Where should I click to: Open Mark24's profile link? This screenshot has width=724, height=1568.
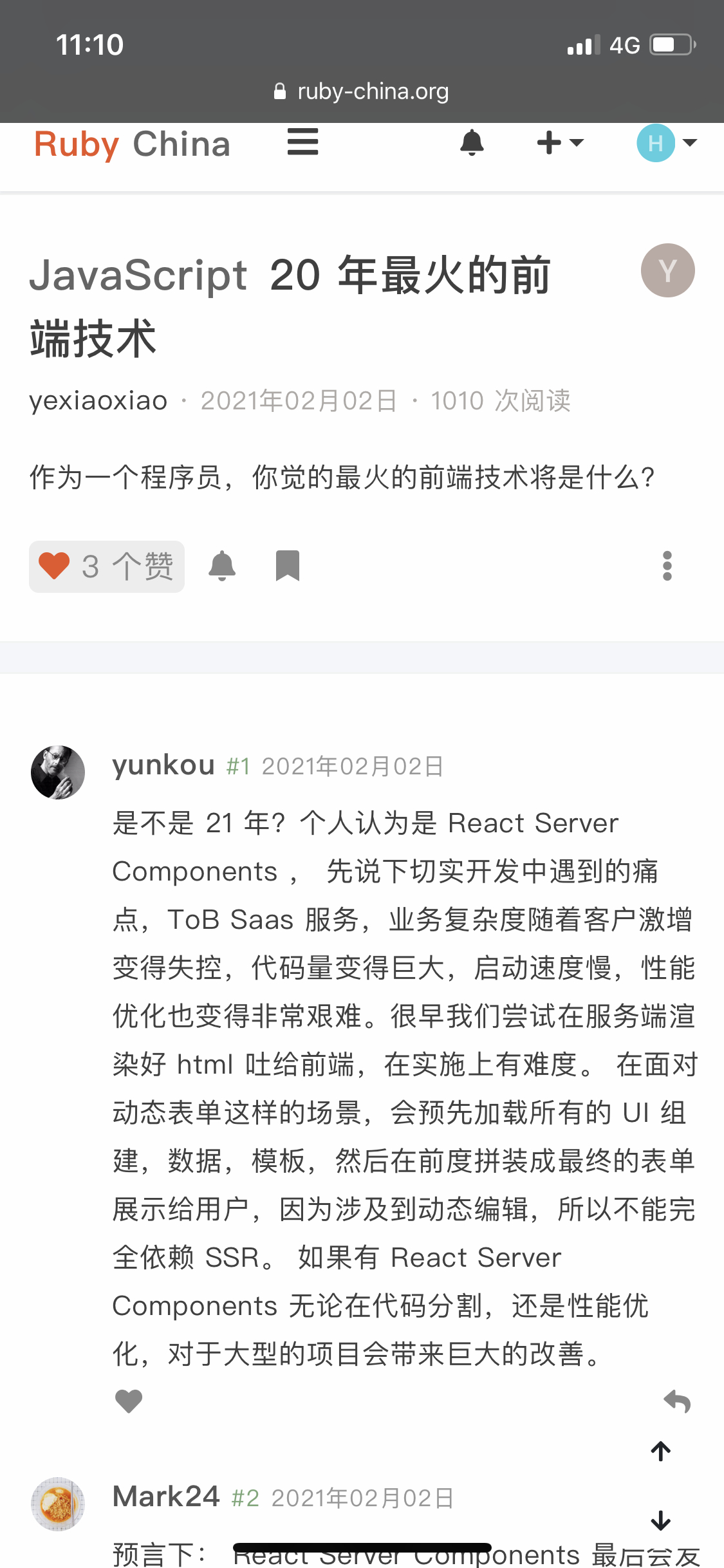coord(166,1497)
